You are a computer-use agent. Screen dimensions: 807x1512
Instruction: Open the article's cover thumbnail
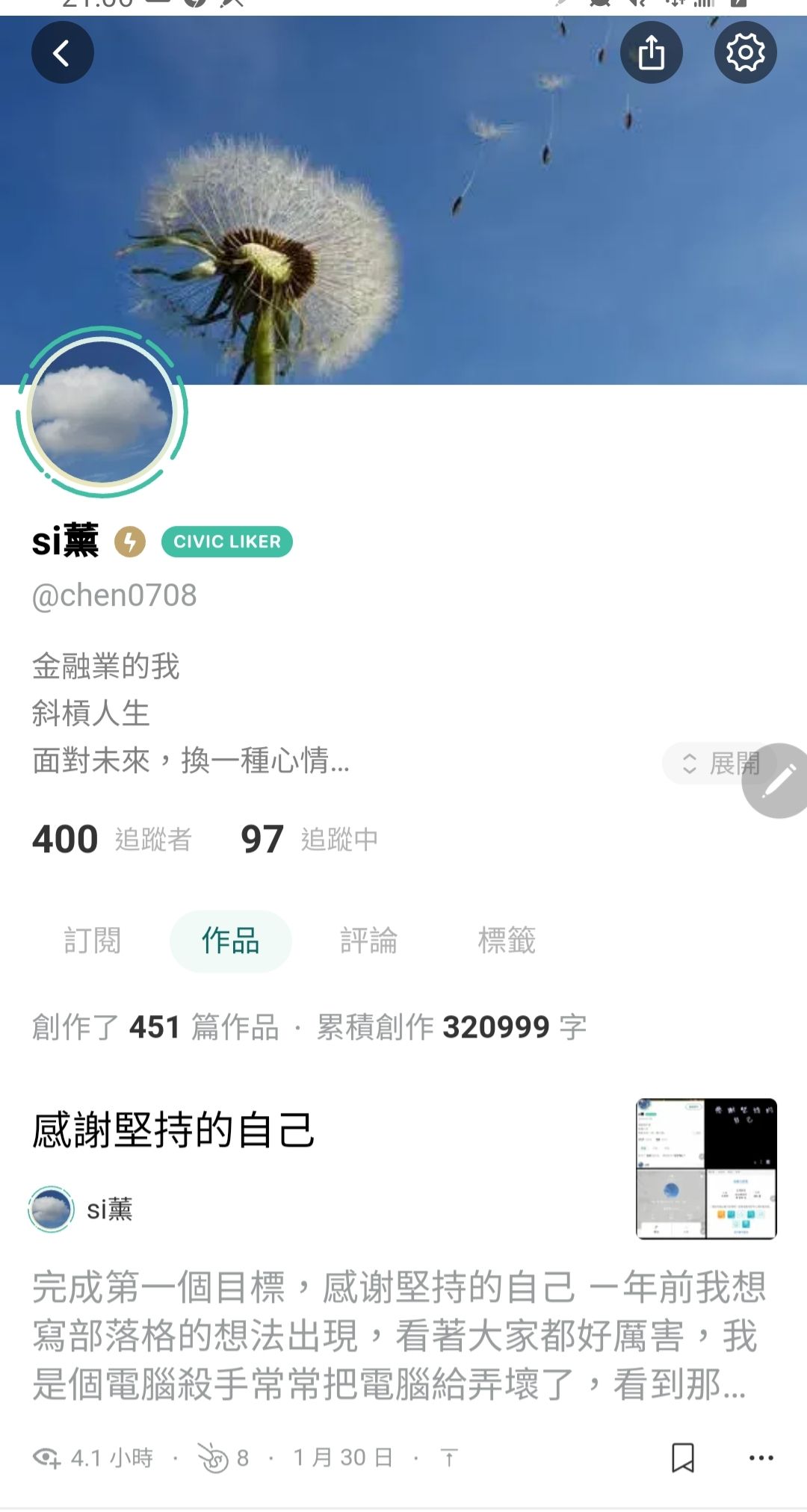point(706,1168)
